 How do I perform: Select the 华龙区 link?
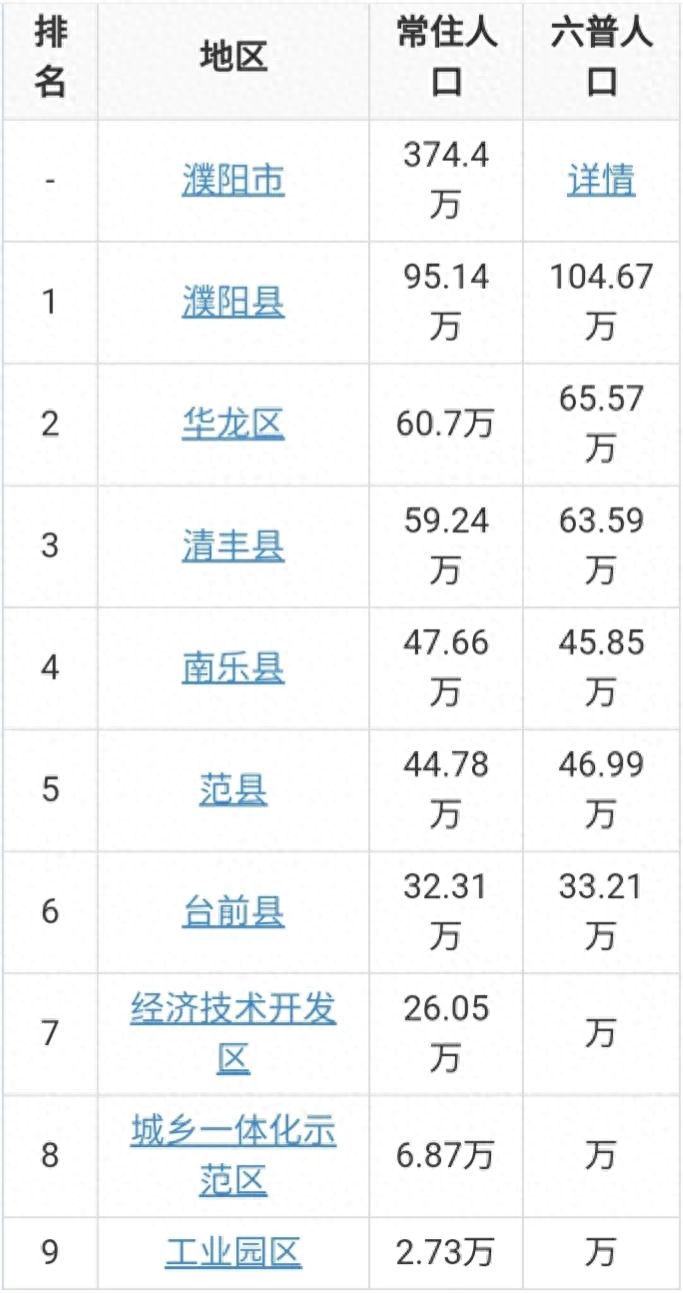233,424
